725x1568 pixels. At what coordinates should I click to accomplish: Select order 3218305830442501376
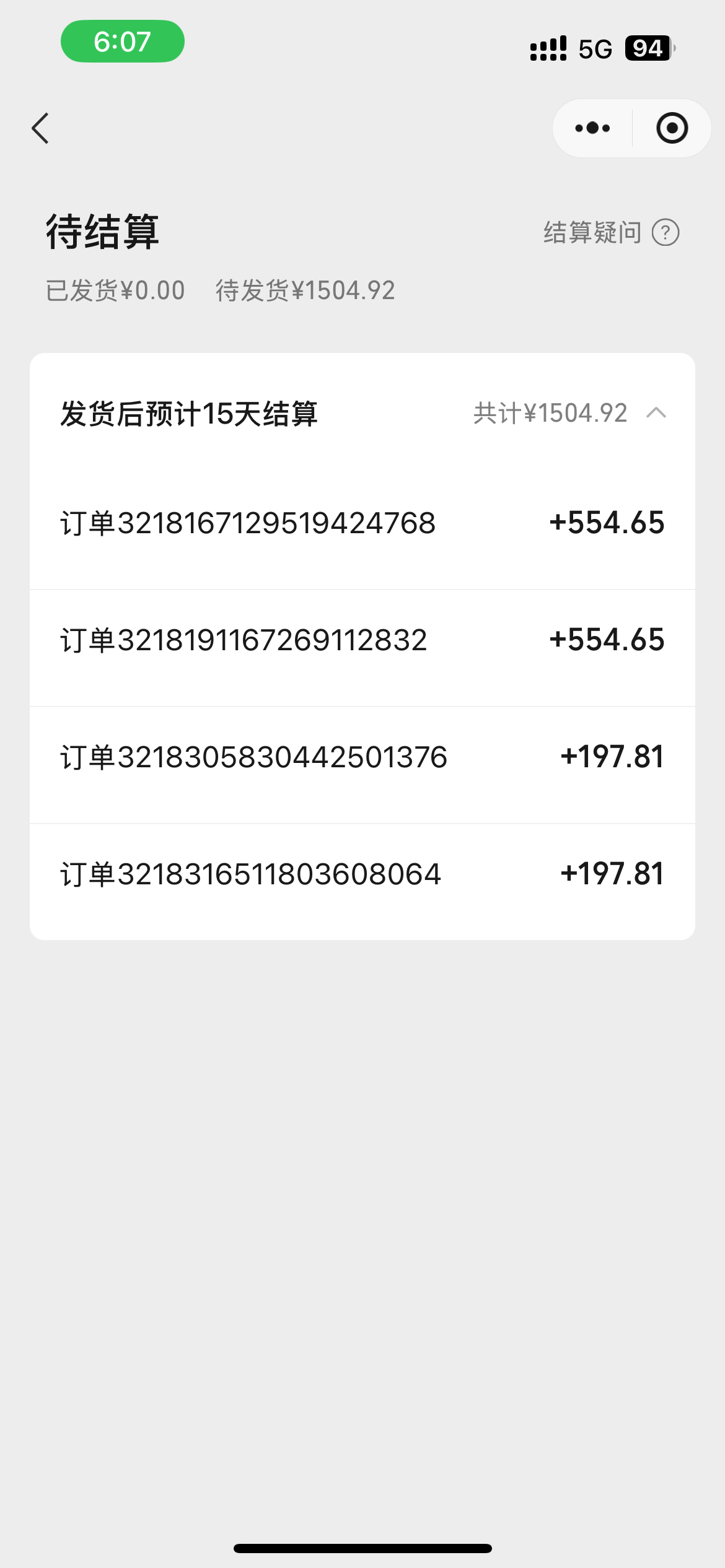362,757
